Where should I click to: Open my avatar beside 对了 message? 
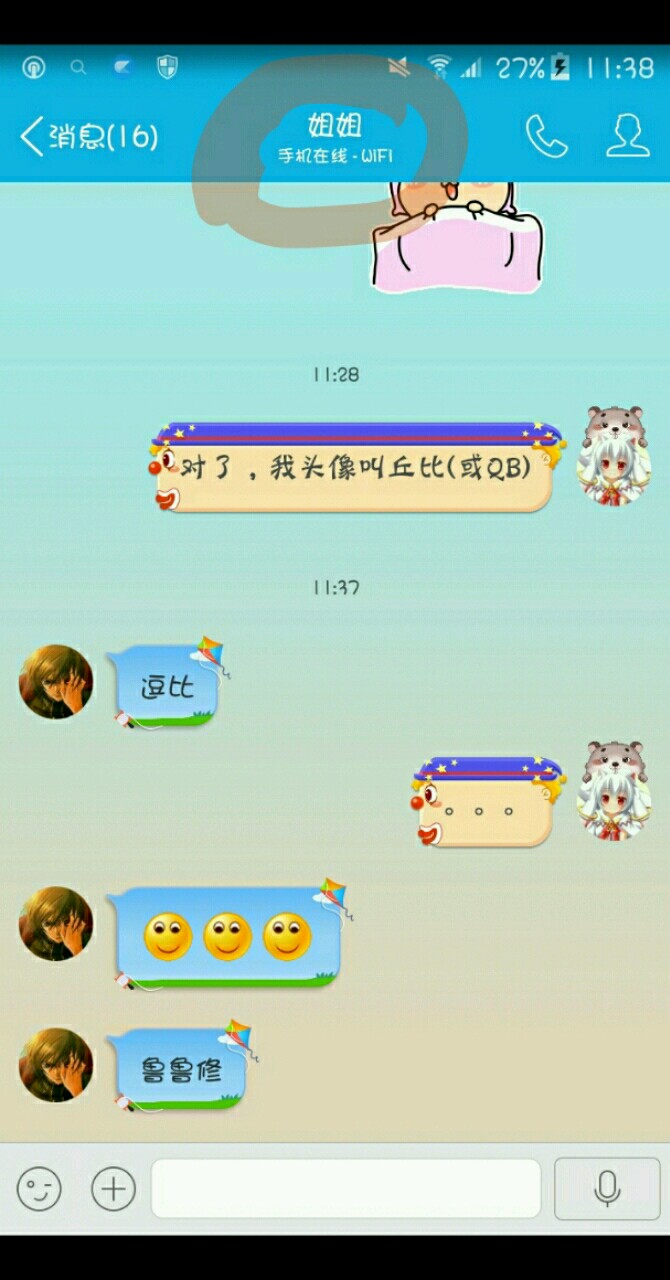click(614, 456)
